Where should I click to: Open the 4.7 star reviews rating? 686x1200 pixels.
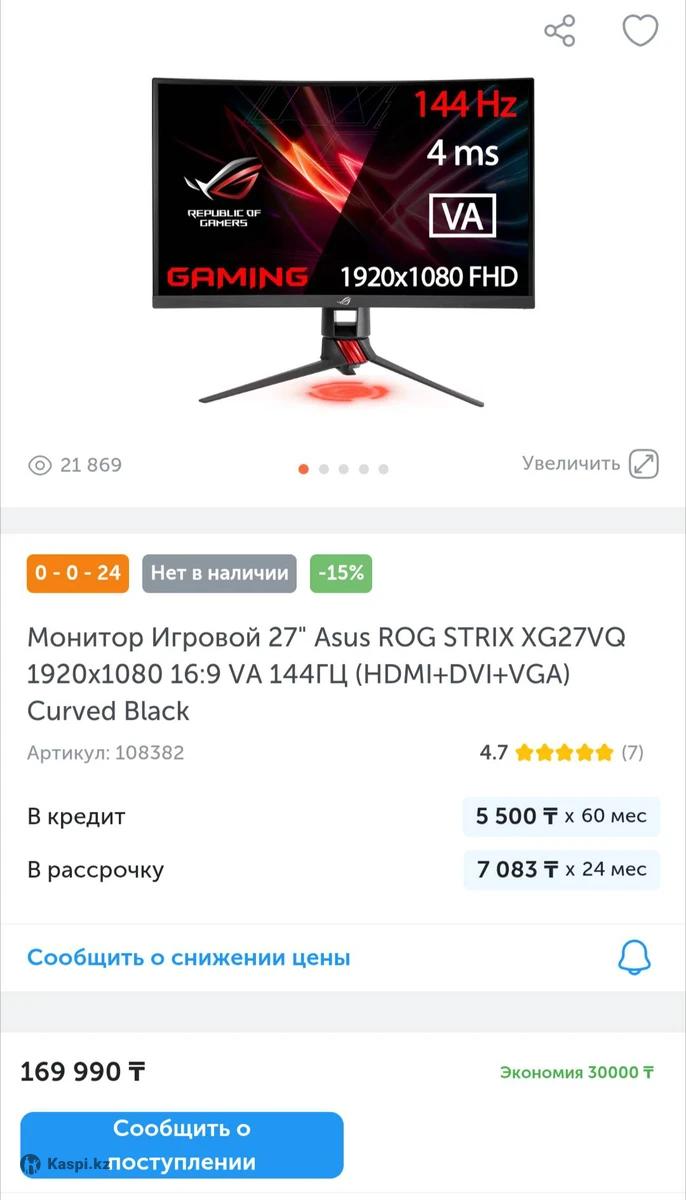pyautogui.click(x=561, y=753)
